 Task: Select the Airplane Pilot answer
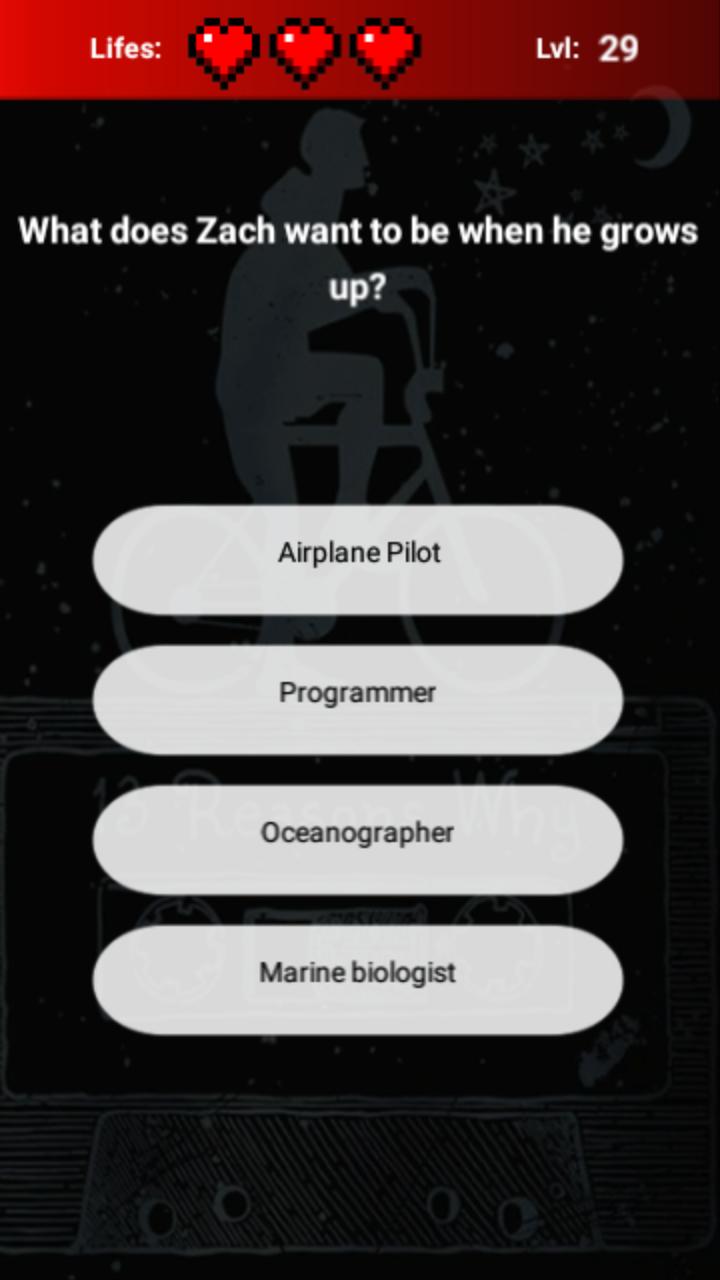pos(358,553)
